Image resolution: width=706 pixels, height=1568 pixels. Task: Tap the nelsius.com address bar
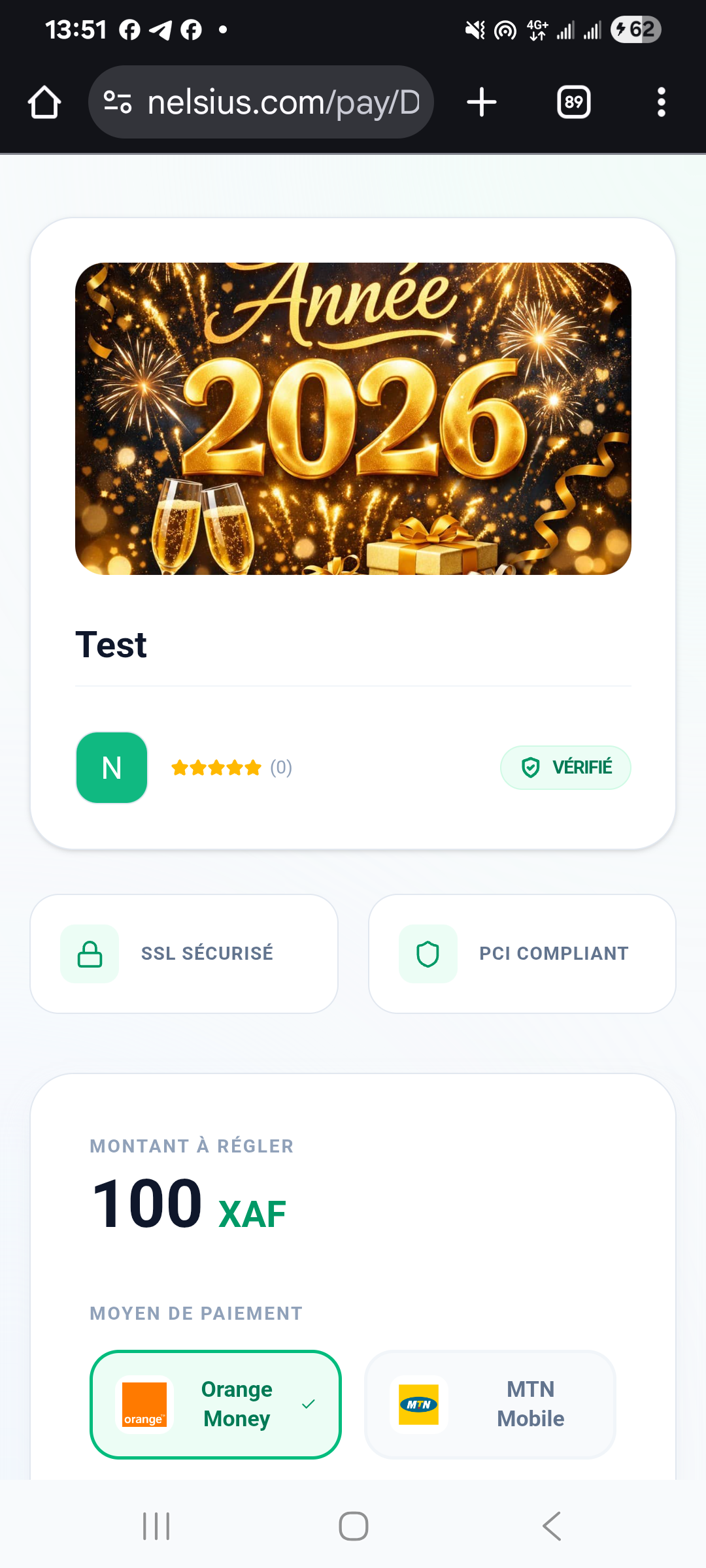[282, 103]
